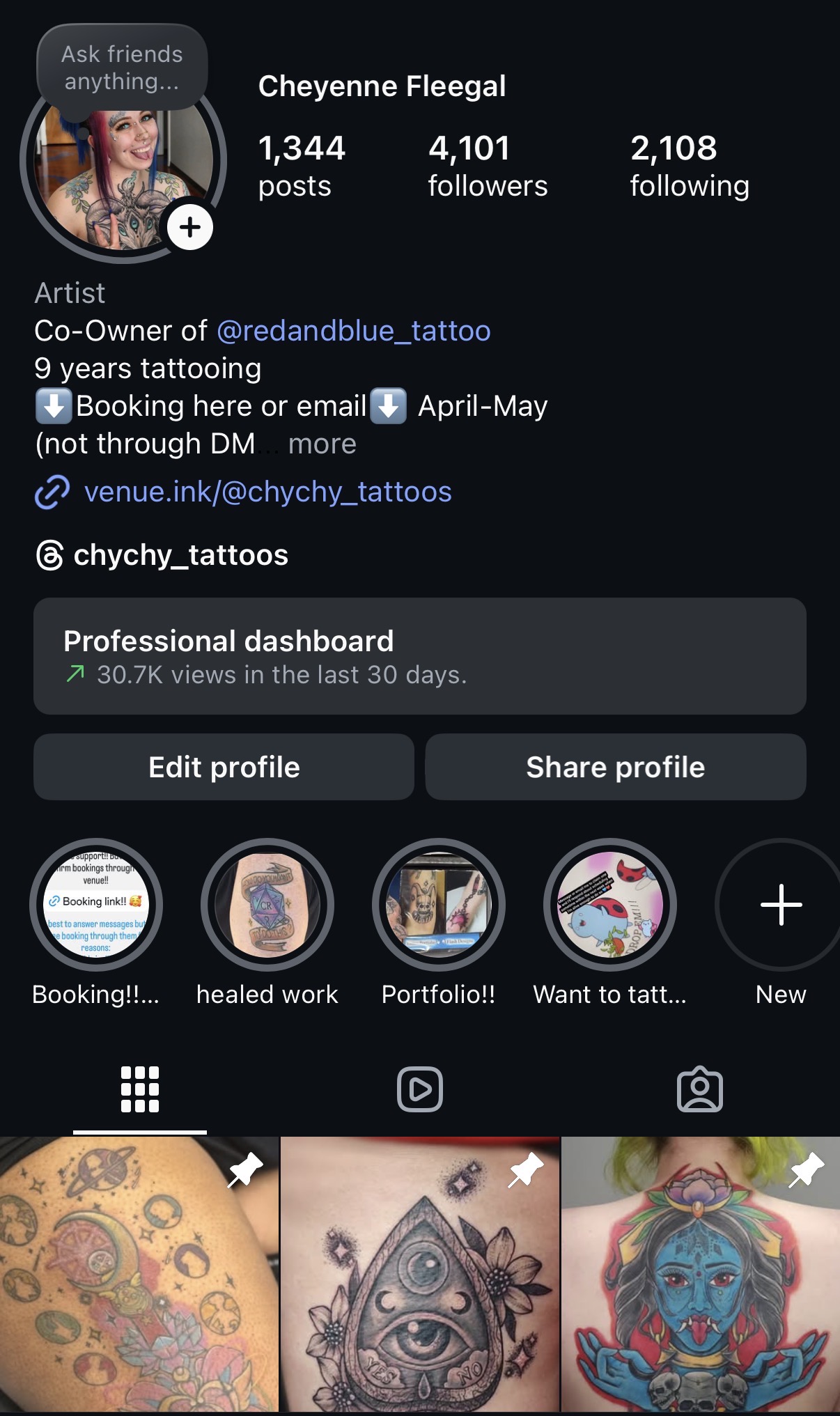
Task: View the 2,108 following list
Action: [689, 165]
